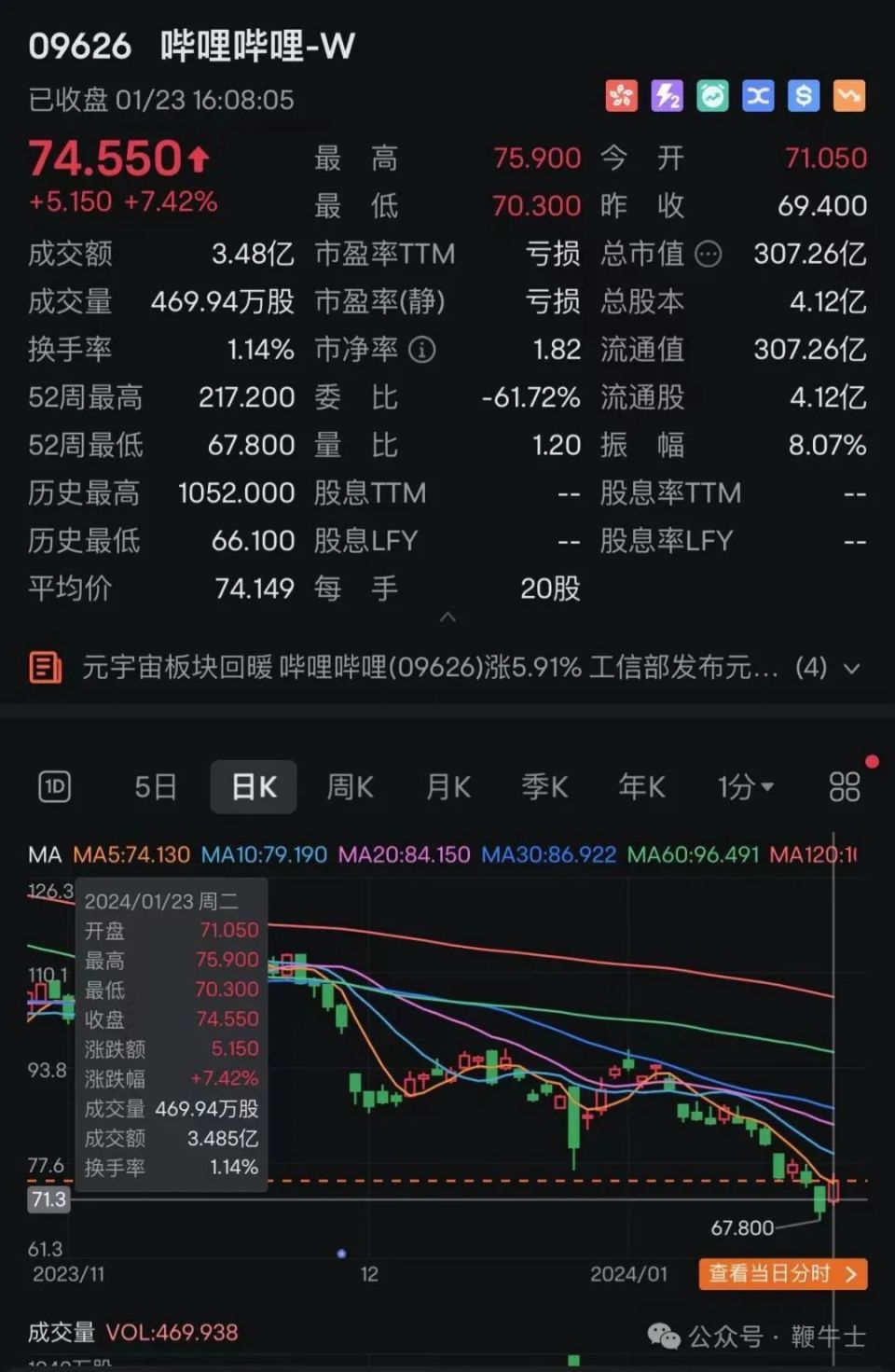The image size is (895, 1372).
Task: View the 年K chart
Action: 641,787
